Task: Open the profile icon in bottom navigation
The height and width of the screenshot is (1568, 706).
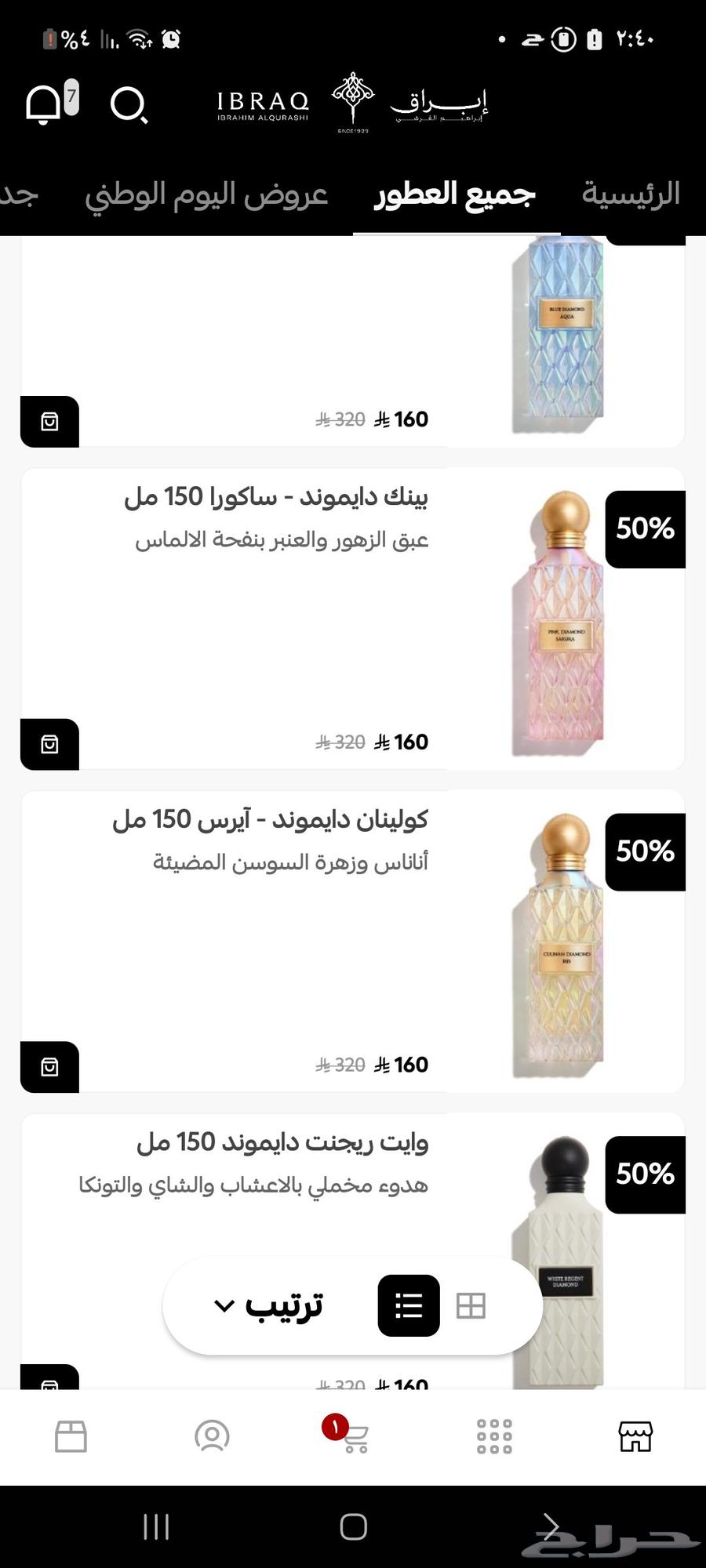Action: pyautogui.click(x=209, y=1437)
